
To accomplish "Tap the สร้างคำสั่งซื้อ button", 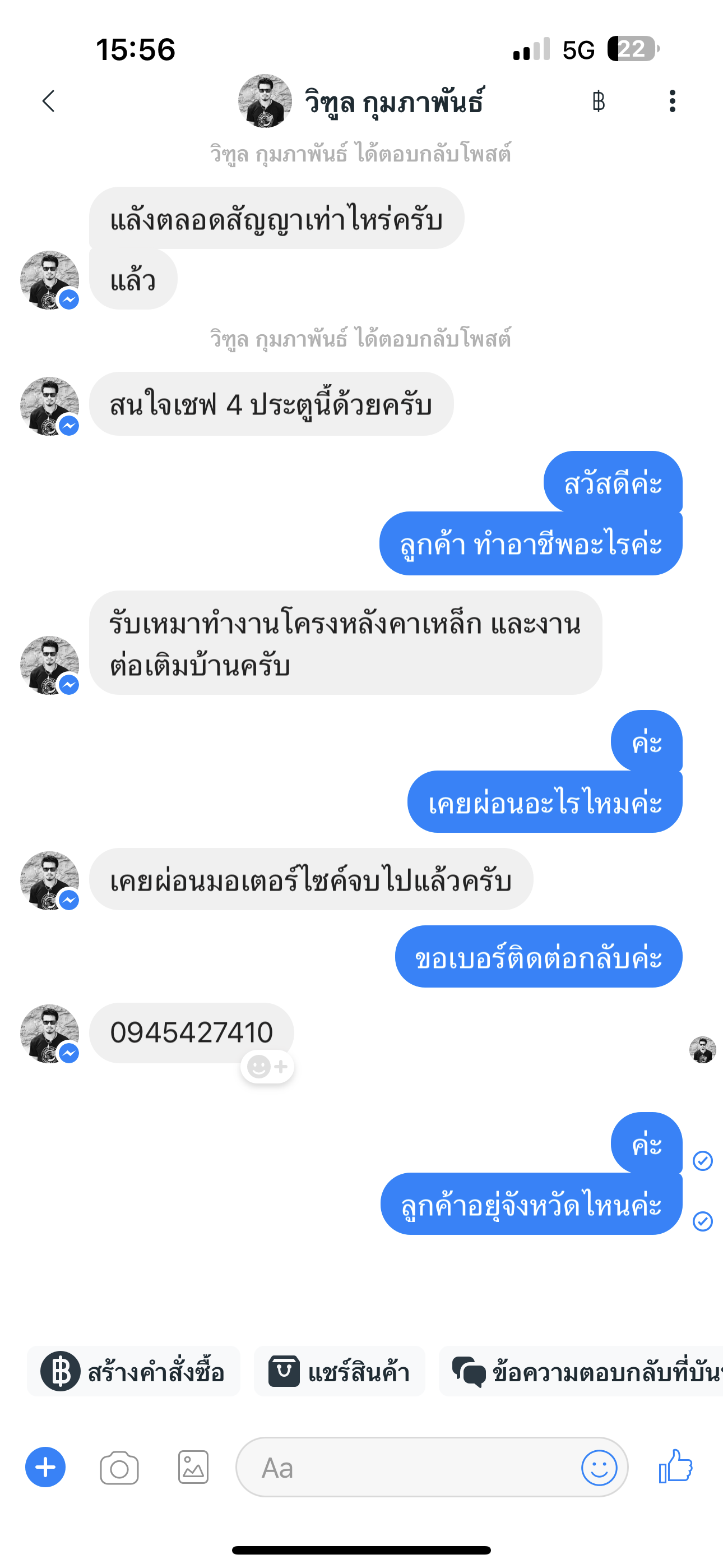I will point(133,1372).
